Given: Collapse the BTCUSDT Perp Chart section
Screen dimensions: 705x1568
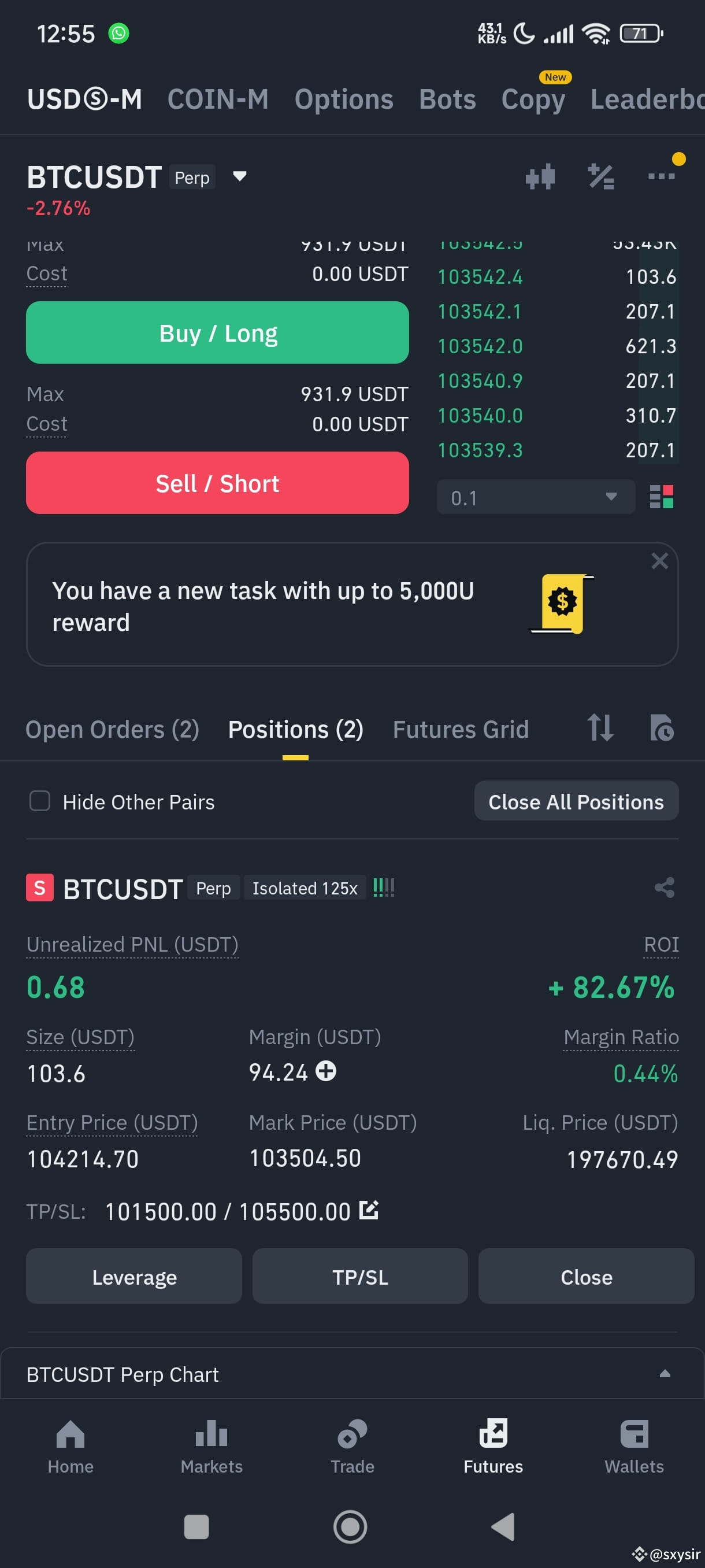Looking at the screenshot, I should point(664,1374).
